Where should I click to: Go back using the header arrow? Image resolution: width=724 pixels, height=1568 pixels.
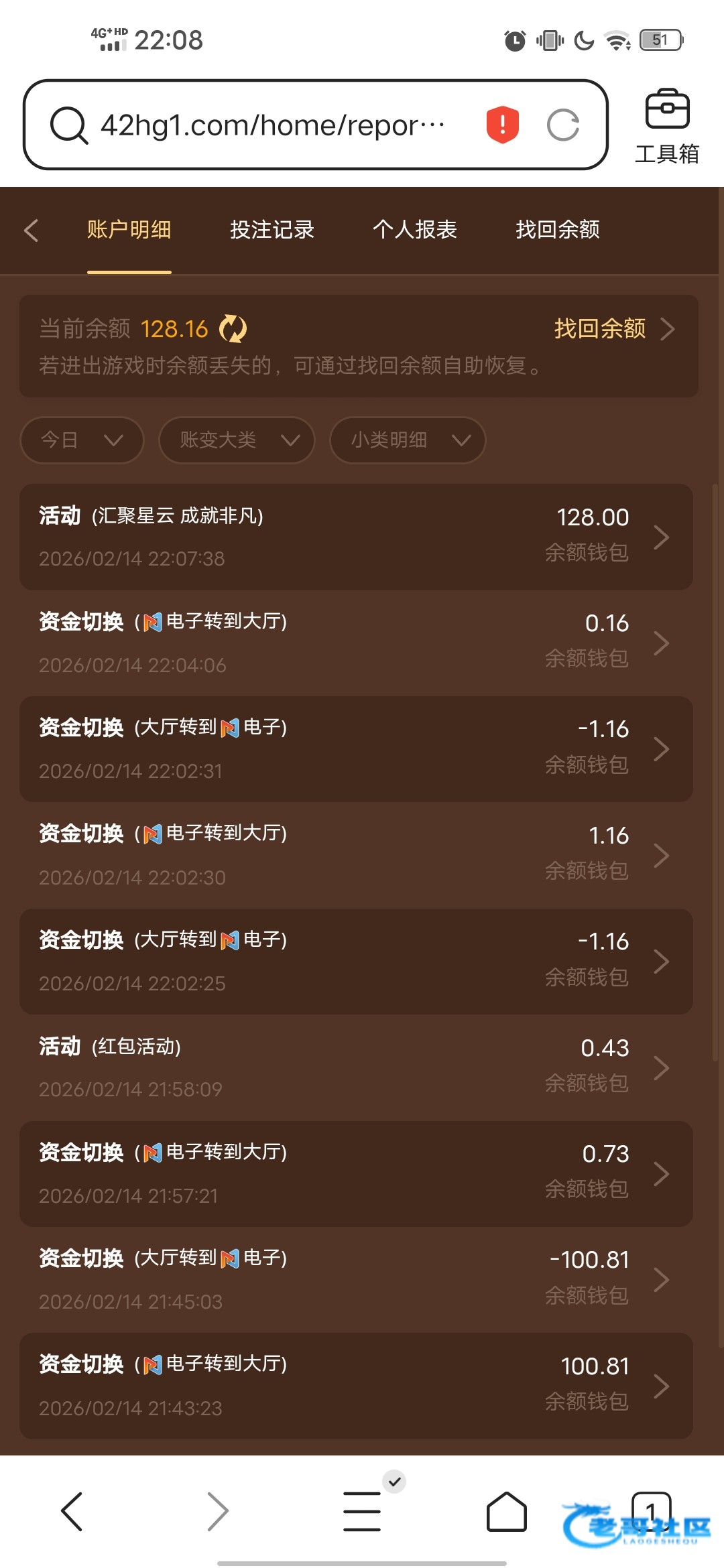[x=31, y=231]
